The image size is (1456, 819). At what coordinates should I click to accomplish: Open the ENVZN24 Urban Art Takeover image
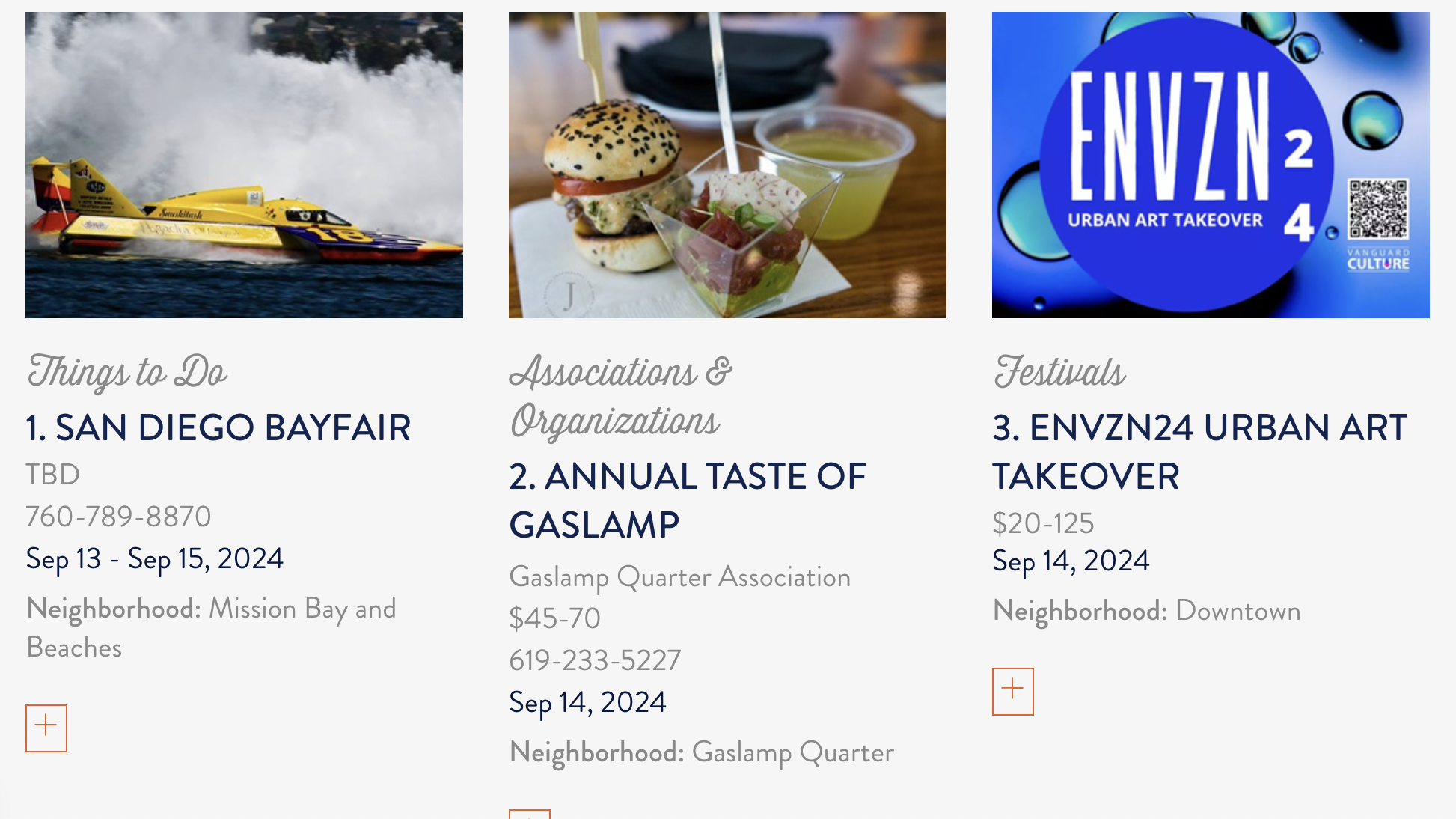point(1211,165)
